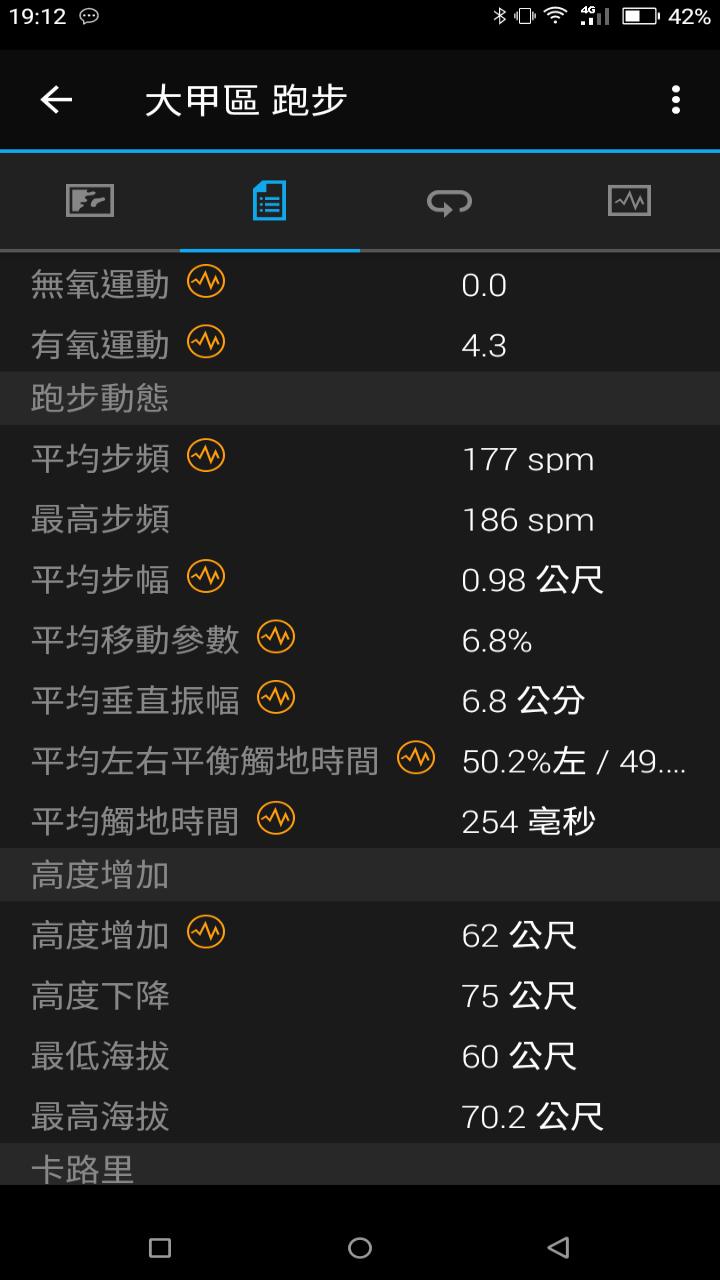Open info icon beside 平均步幅
The height and width of the screenshot is (1280, 720).
[206, 577]
